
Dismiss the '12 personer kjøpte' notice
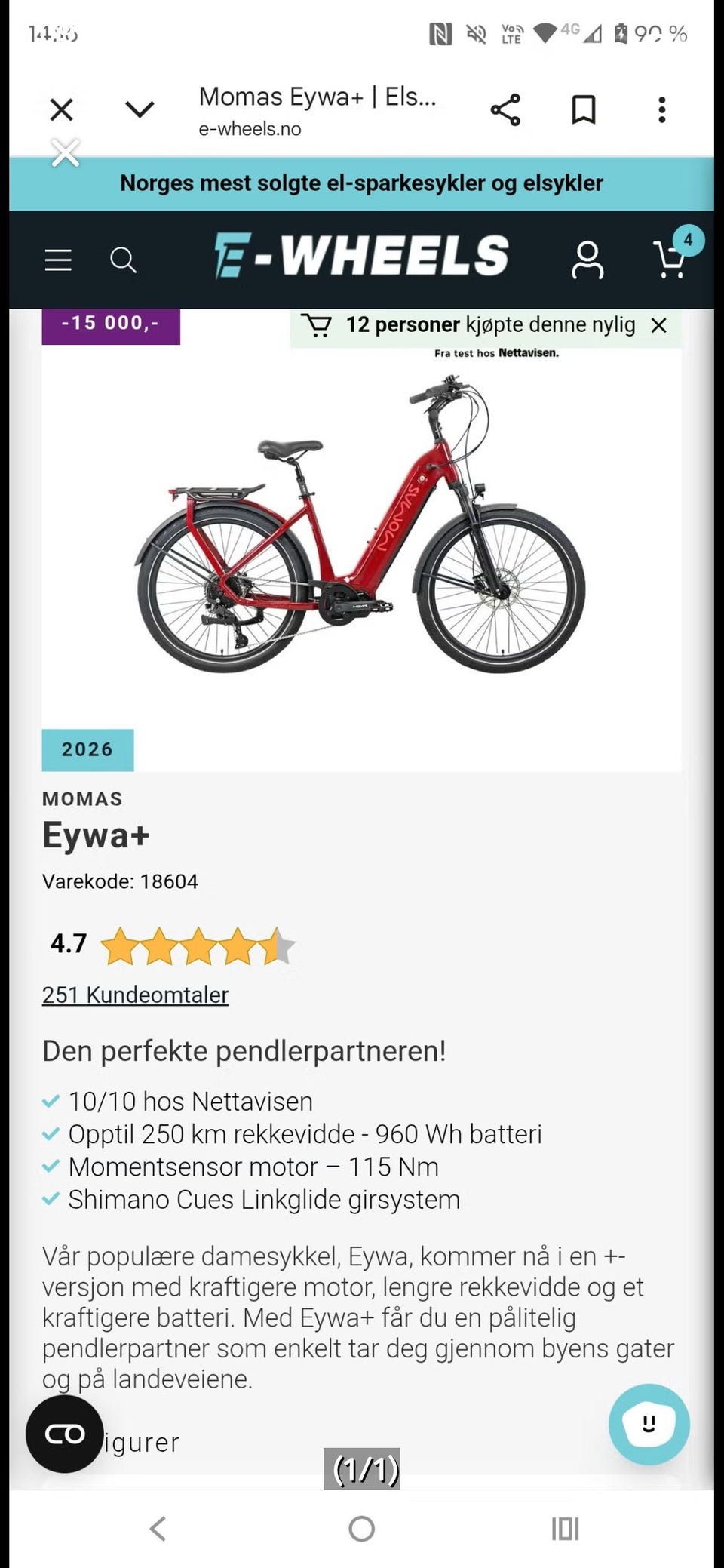pyautogui.click(x=659, y=325)
